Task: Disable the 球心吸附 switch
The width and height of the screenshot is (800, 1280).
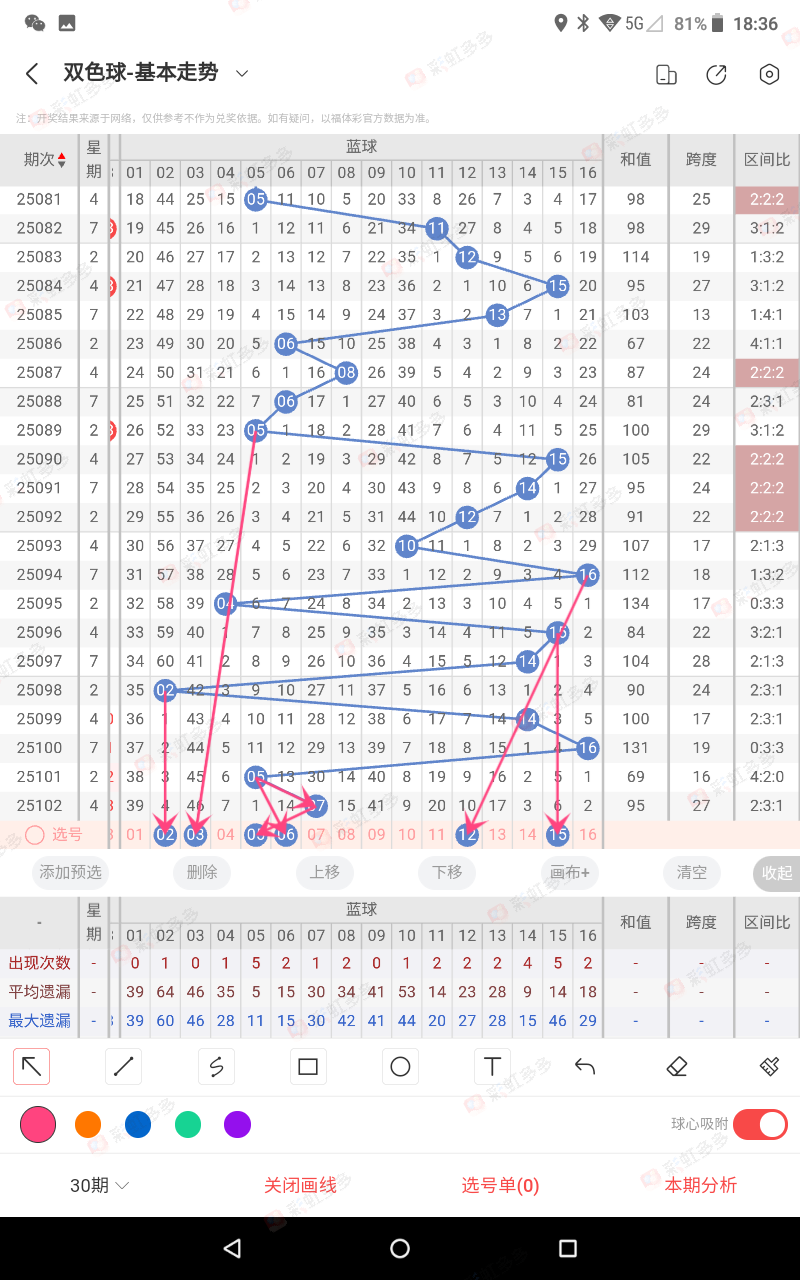Action: point(760,1125)
